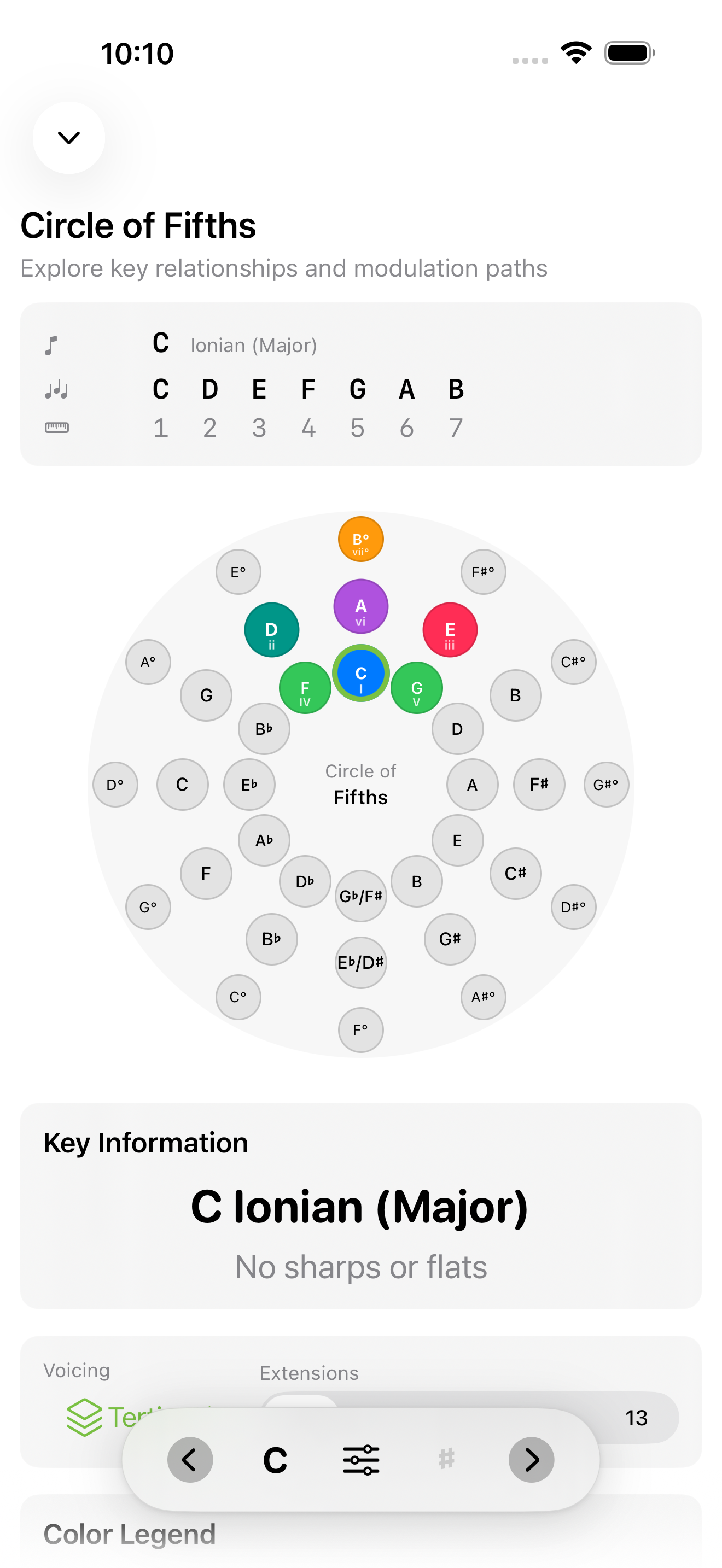This screenshot has width=722, height=1568.
Task: Click the sharp (#) notation icon in toolbar
Action: (x=446, y=1459)
